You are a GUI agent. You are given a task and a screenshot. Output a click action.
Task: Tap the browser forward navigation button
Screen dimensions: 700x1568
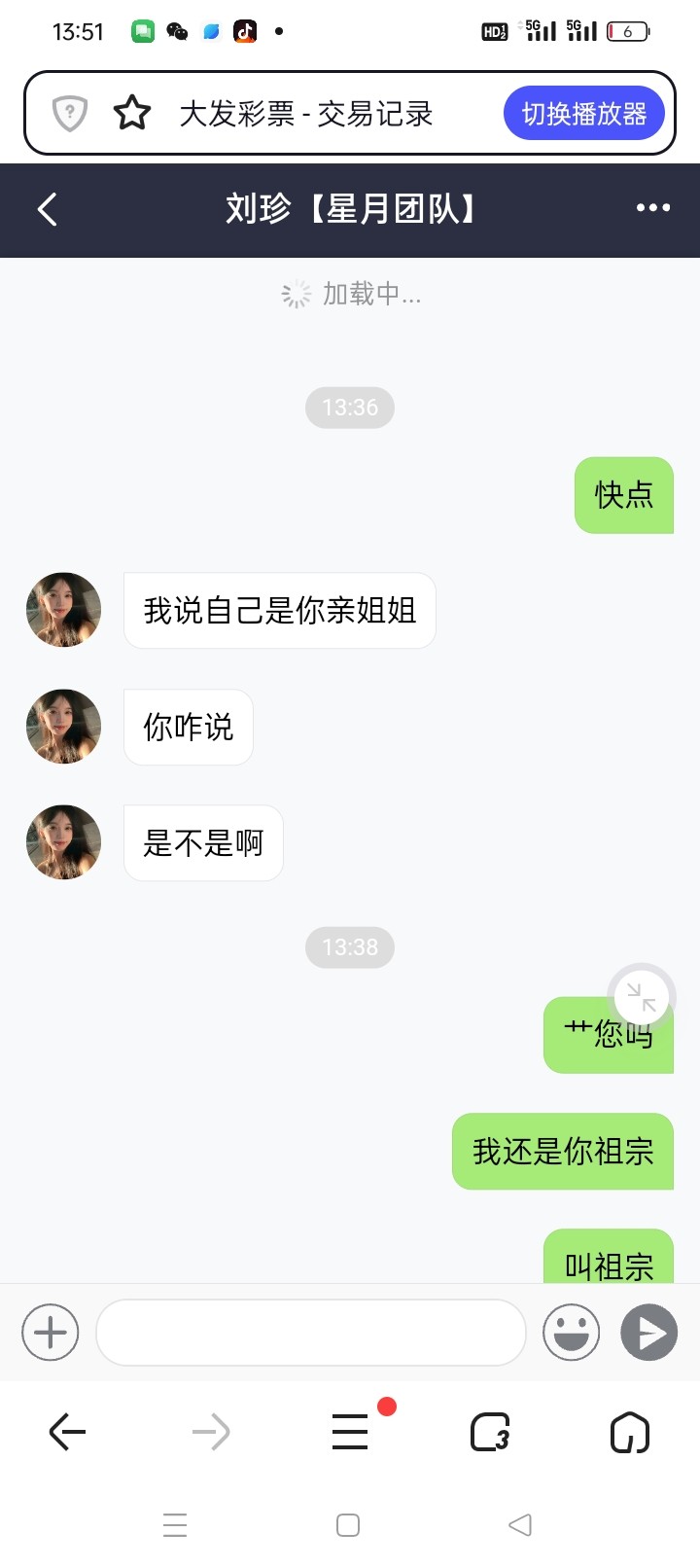coord(210,1431)
